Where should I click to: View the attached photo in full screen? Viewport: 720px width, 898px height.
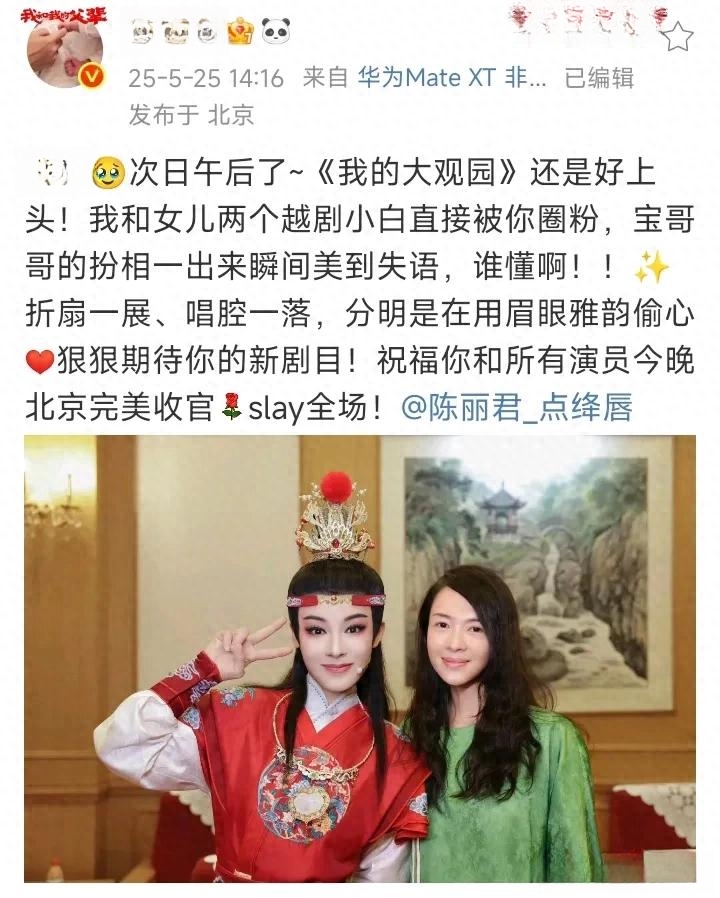360,660
